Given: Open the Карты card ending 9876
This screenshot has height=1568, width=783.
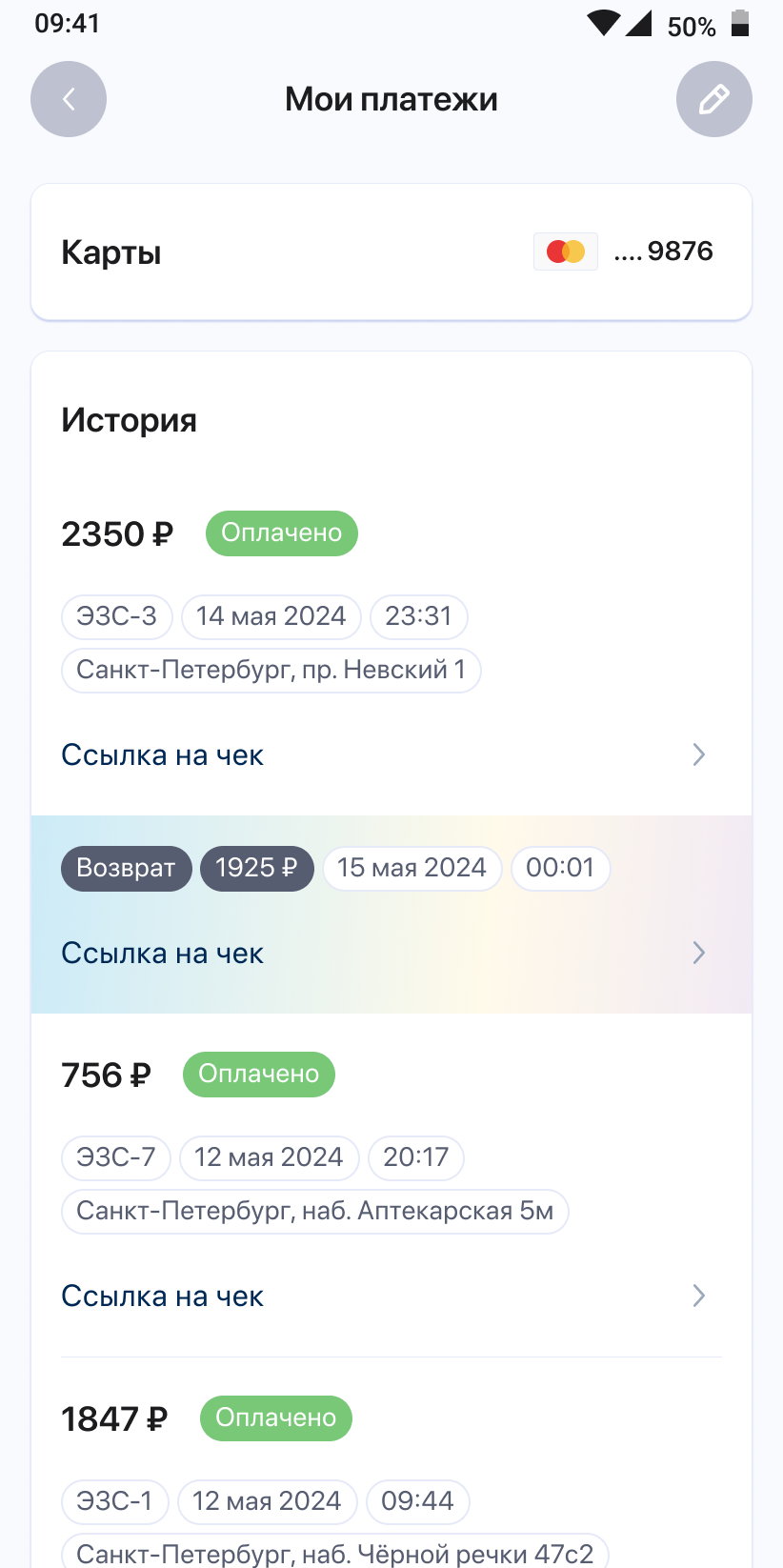Looking at the screenshot, I should pyautogui.click(x=391, y=252).
